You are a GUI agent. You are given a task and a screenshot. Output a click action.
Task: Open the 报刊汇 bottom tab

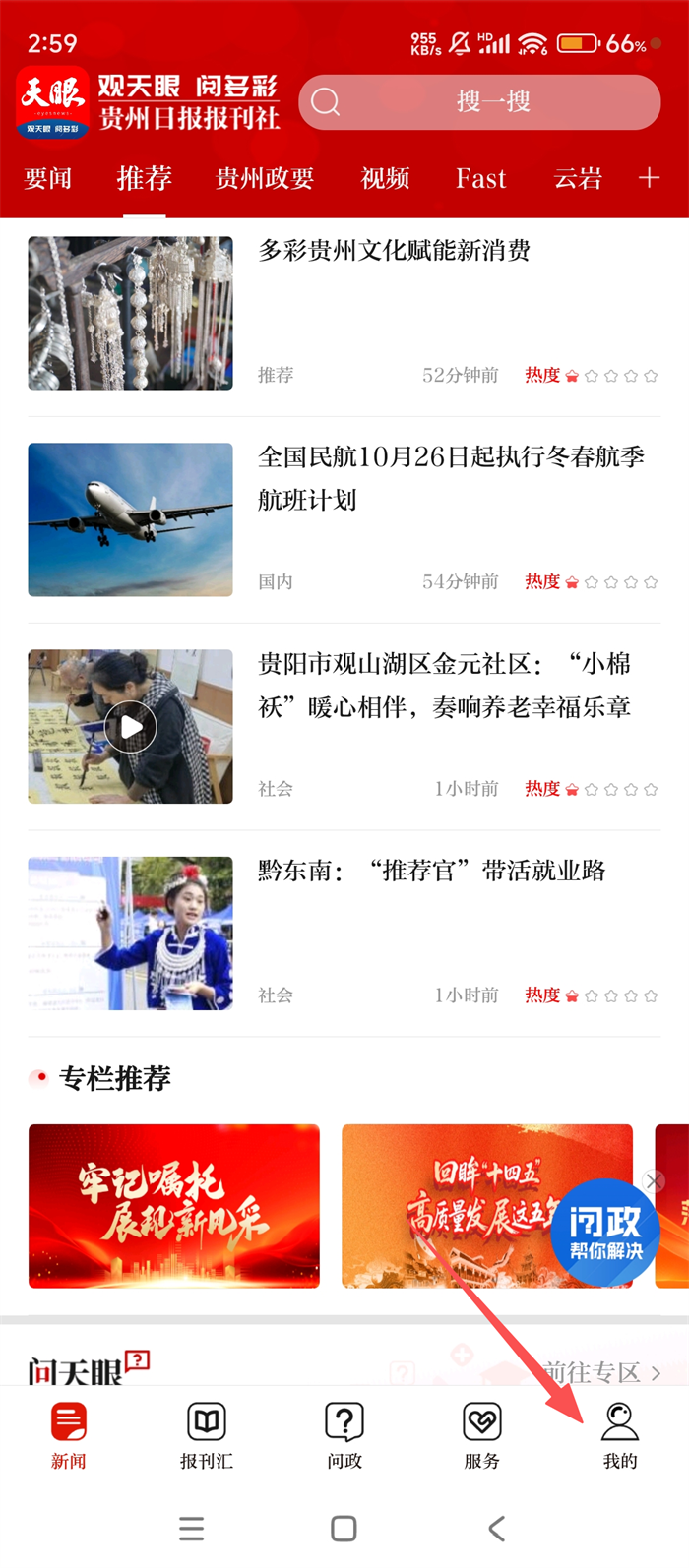[207, 1435]
